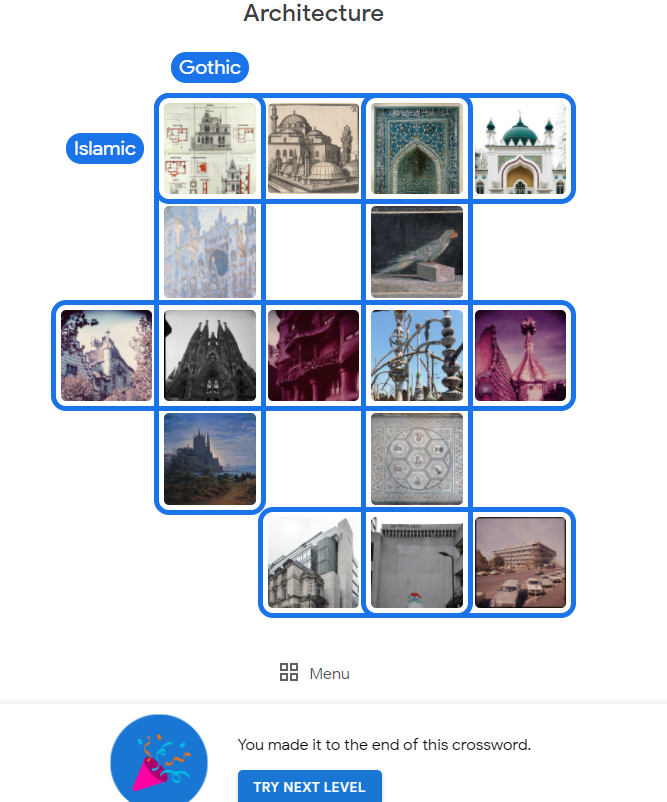
Task: Open the green-domed mosque tile
Action: click(x=520, y=148)
